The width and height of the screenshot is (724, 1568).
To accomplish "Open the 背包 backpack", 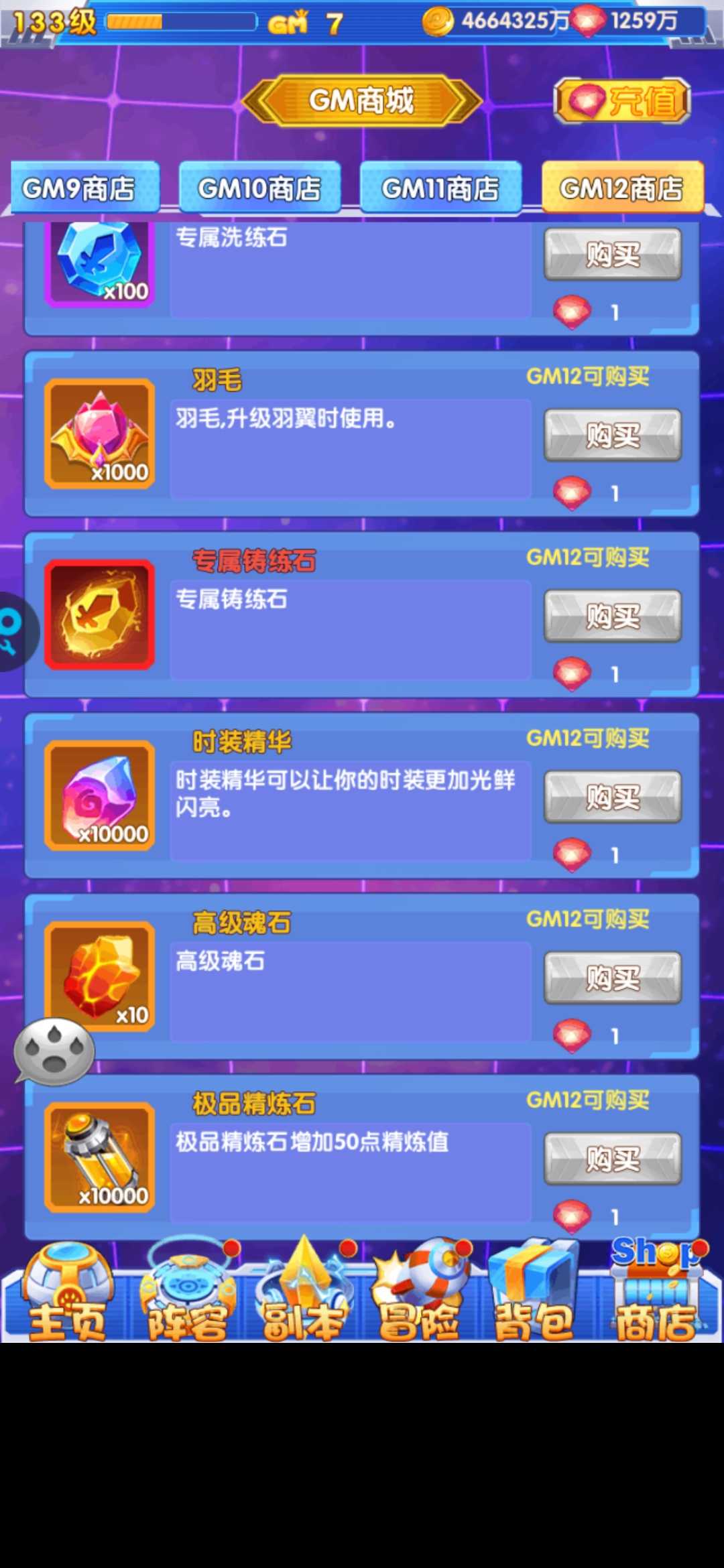I will [534, 1293].
